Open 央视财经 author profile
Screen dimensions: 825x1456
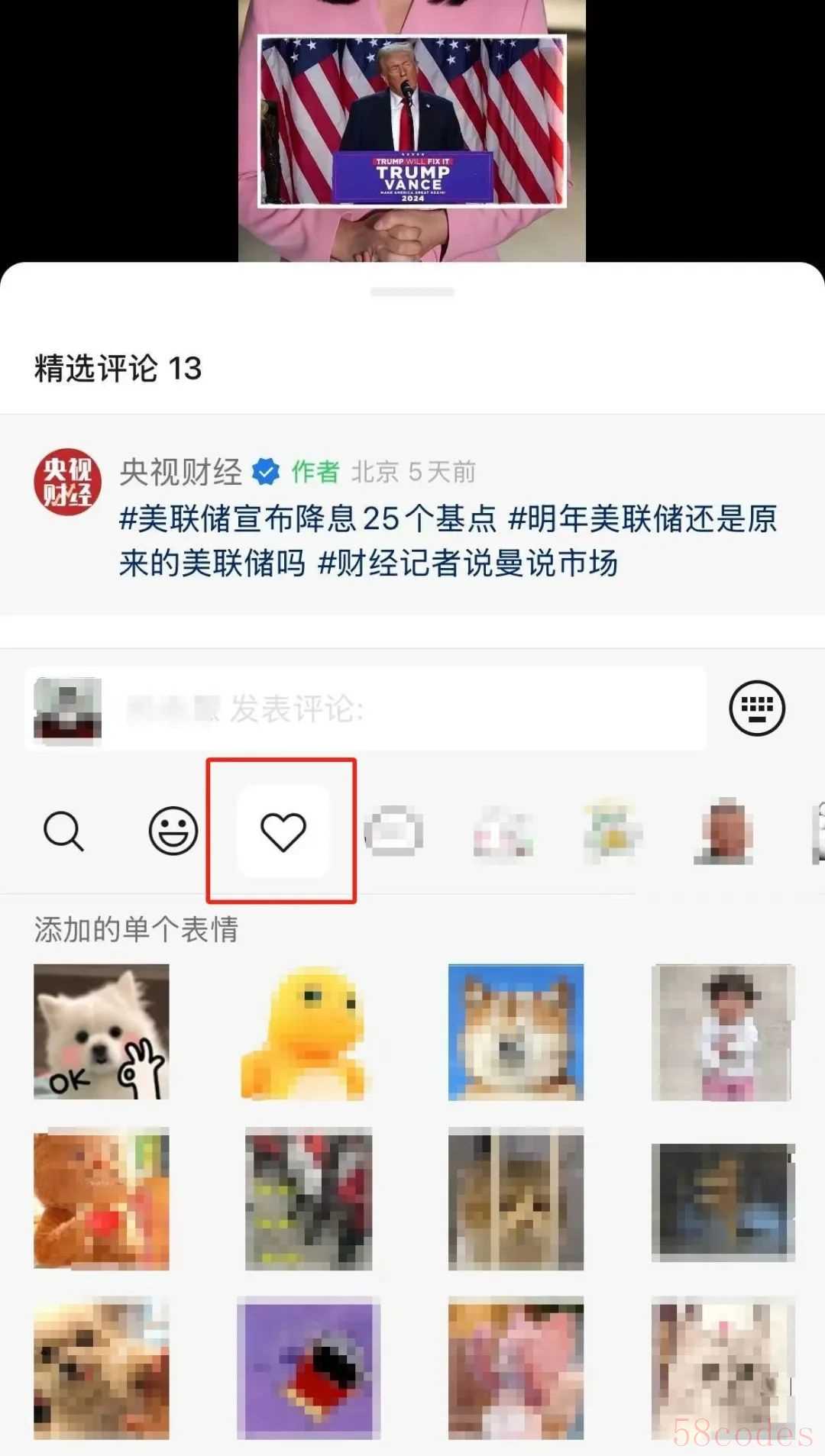(67, 482)
